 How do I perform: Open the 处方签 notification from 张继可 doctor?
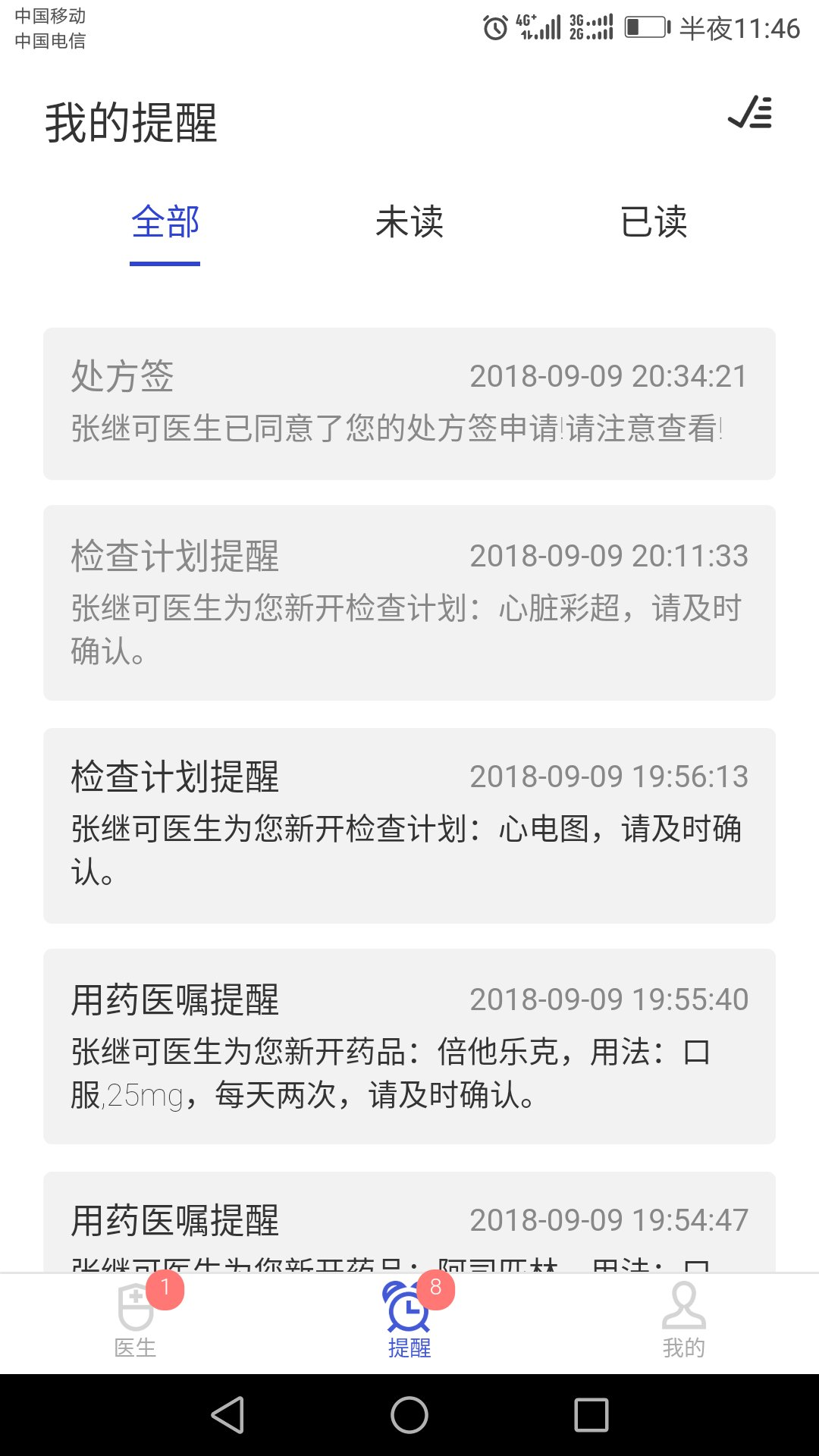coord(409,402)
